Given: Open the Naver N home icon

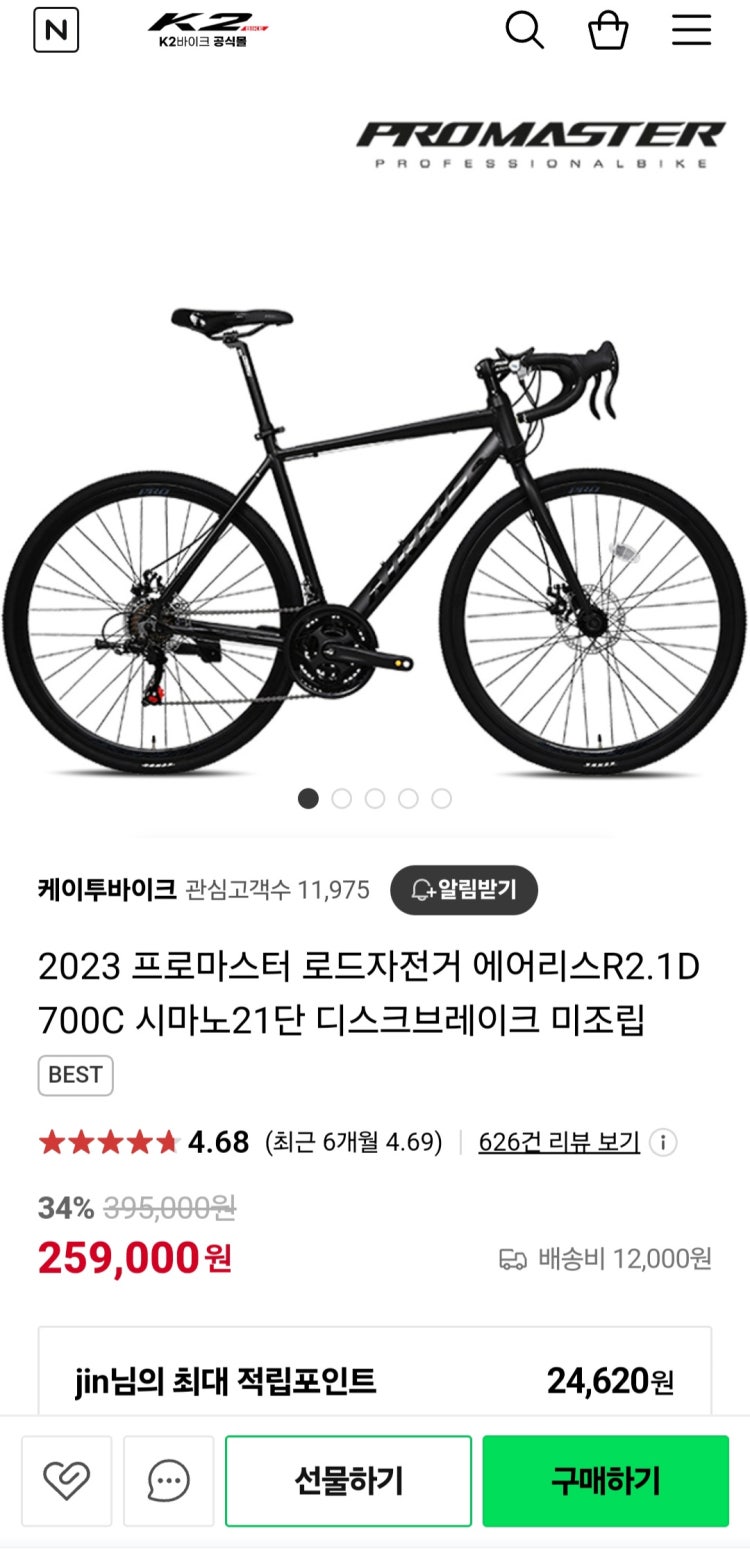Looking at the screenshot, I should tap(56, 30).
